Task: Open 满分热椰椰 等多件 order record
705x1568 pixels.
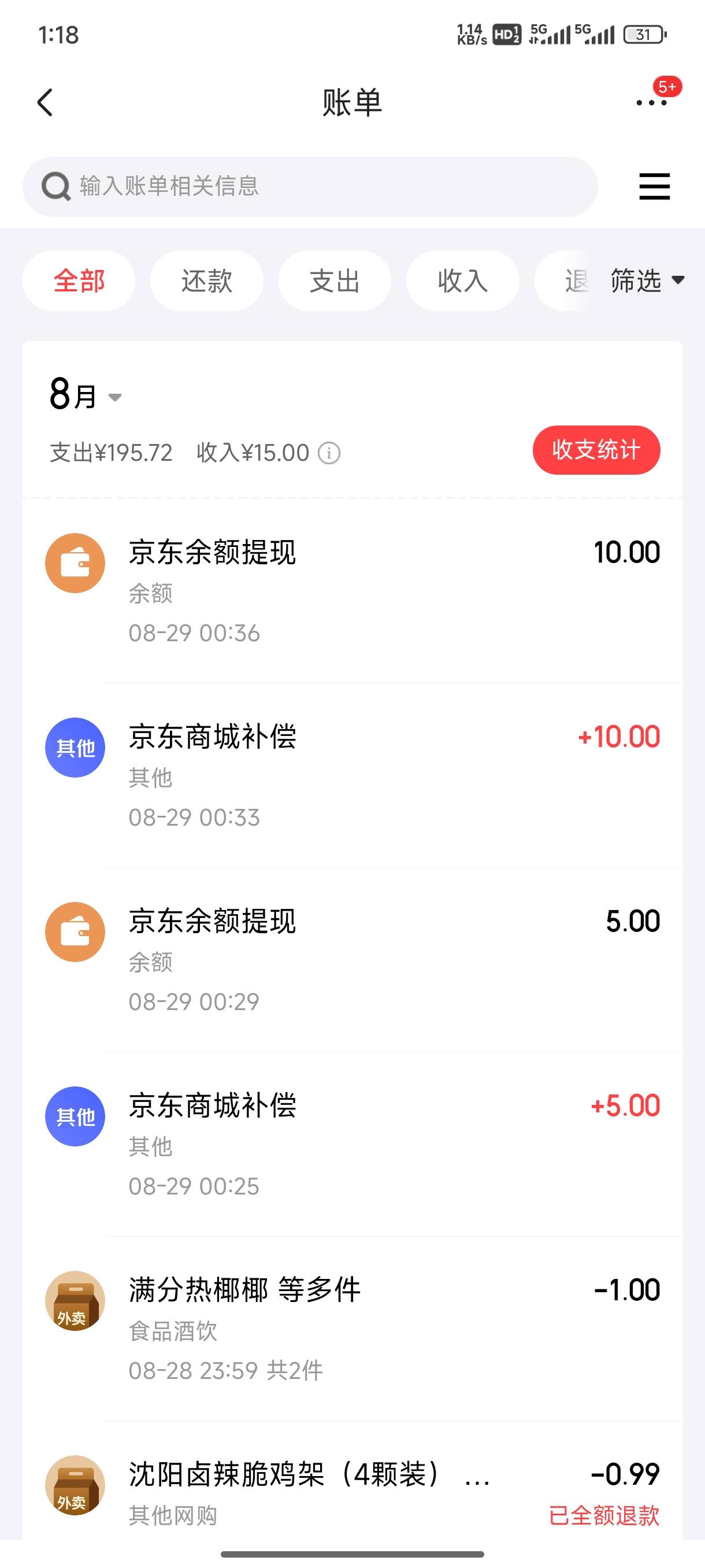Action: [x=353, y=1329]
